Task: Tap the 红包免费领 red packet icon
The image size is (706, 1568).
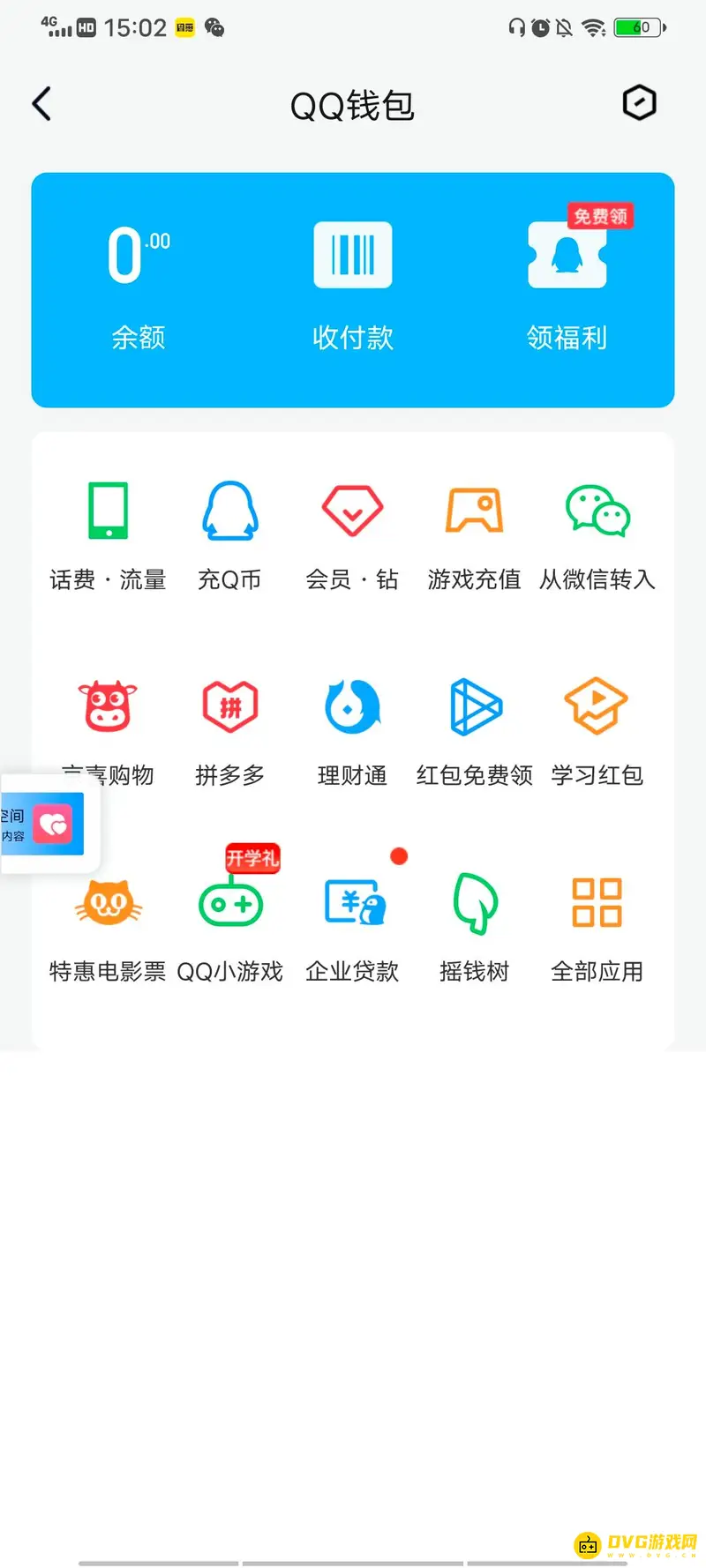Action: tap(474, 706)
